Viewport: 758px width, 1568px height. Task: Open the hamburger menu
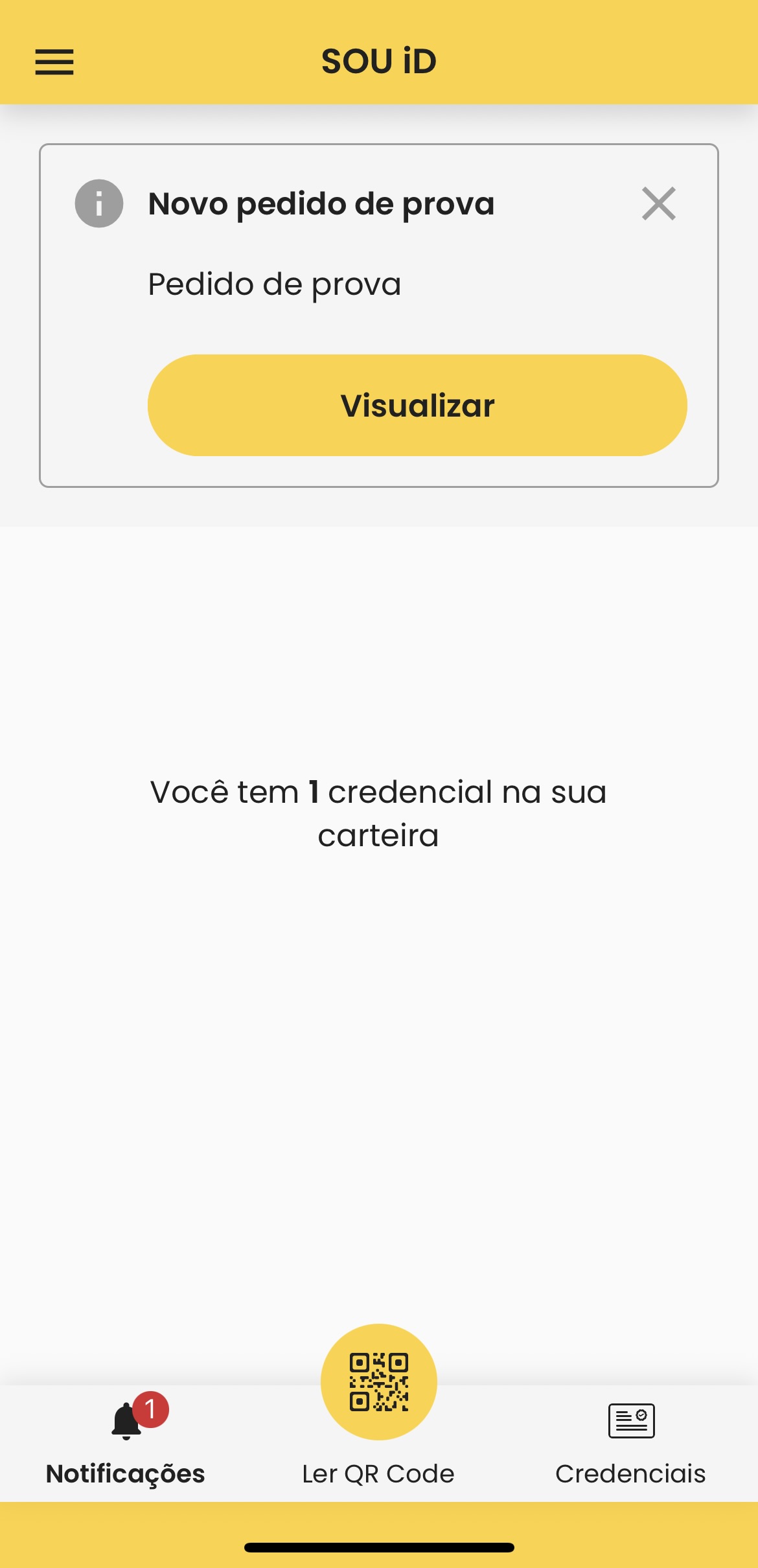point(54,62)
